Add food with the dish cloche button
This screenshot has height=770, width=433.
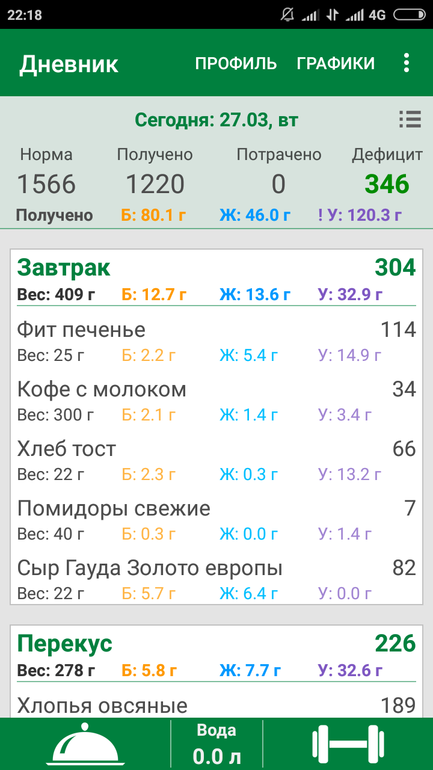click(x=85, y=744)
